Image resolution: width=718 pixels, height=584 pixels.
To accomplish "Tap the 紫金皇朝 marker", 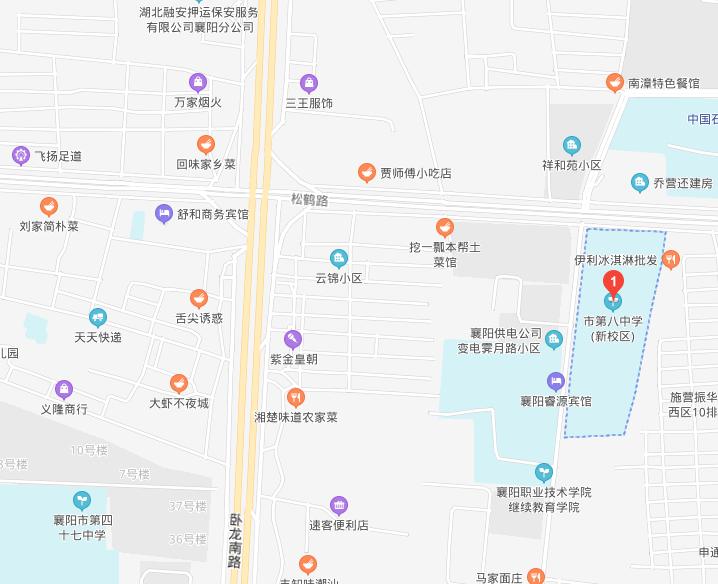I will coord(292,339).
